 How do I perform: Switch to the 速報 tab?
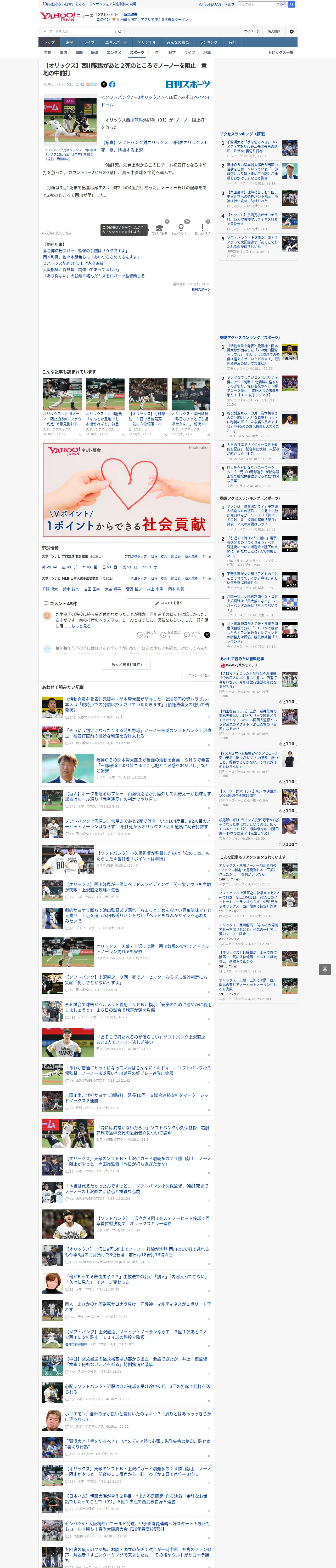pyautogui.click(x=69, y=43)
